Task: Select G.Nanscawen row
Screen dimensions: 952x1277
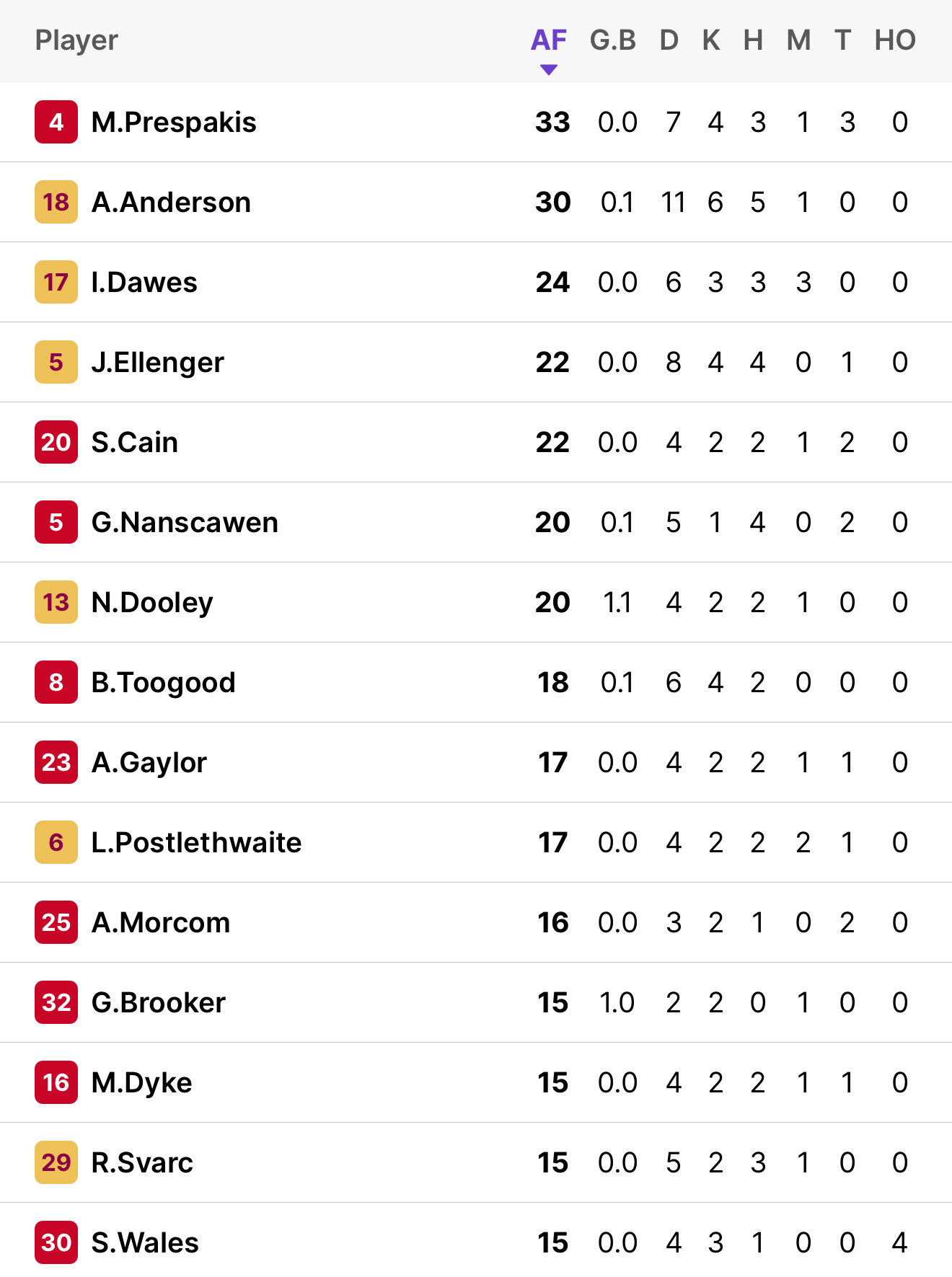Action: [185, 523]
